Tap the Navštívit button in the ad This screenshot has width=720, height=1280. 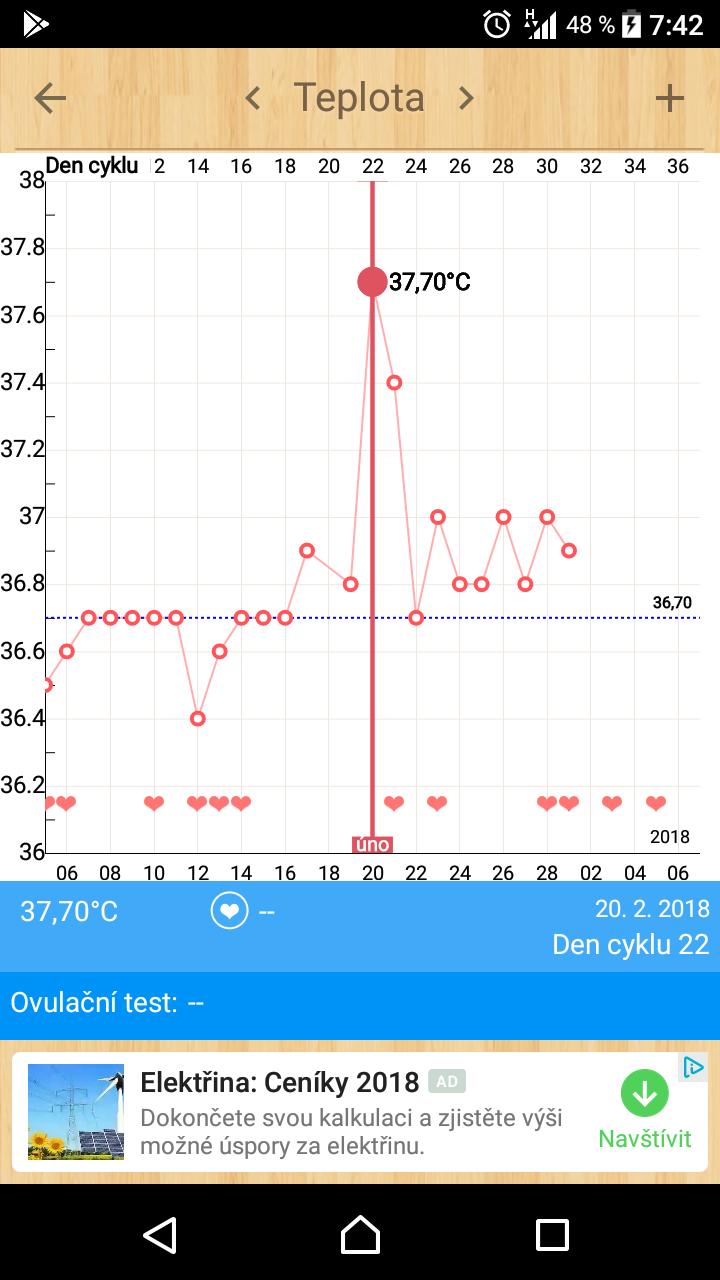coord(645,1110)
